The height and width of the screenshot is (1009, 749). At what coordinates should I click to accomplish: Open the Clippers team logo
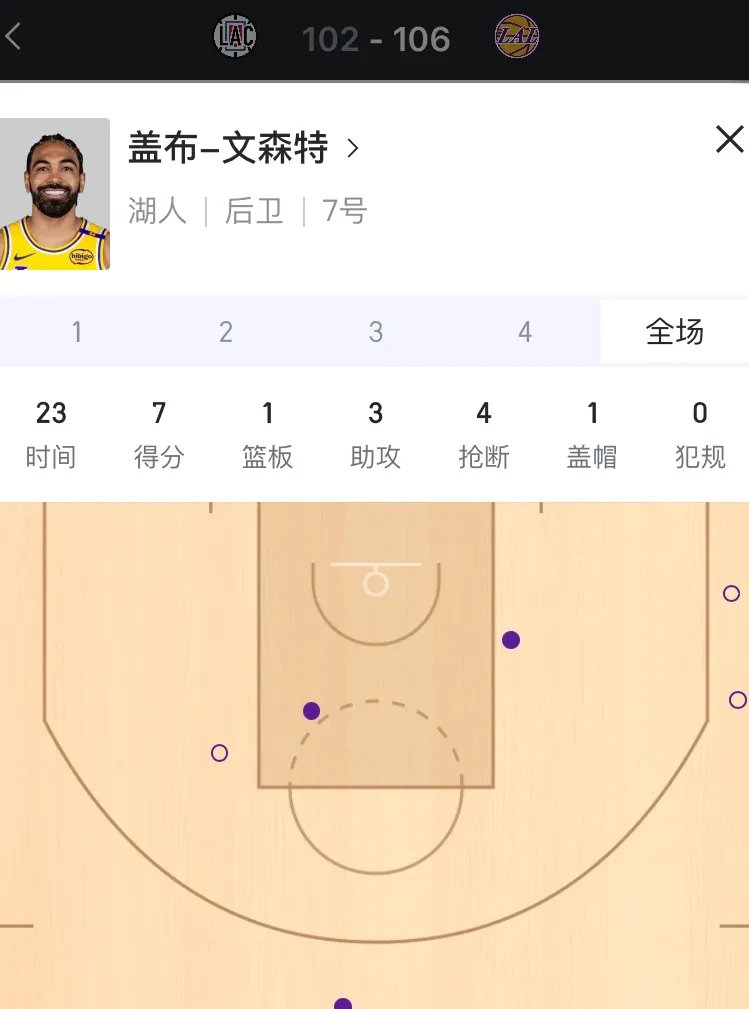click(x=233, y=36)
